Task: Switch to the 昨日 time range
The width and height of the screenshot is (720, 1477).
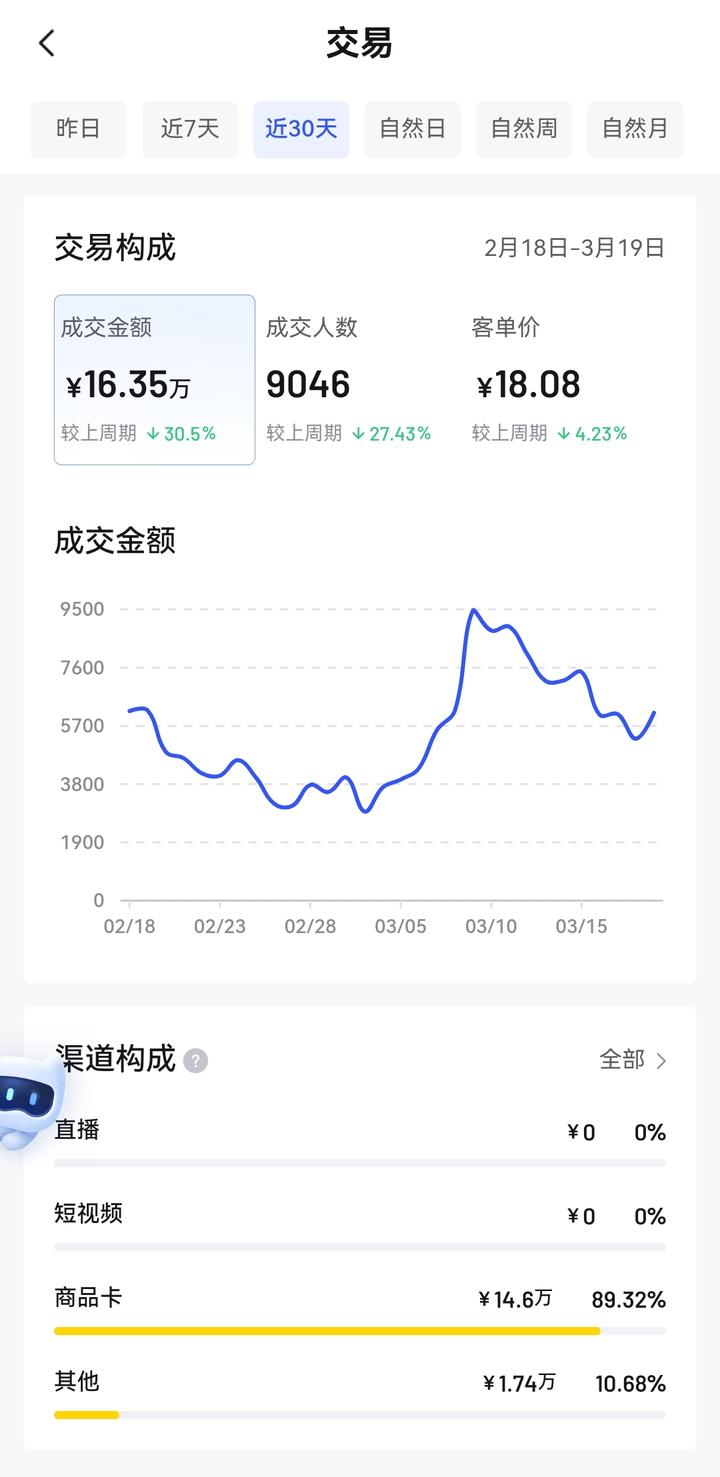Action: coord(78,129)
